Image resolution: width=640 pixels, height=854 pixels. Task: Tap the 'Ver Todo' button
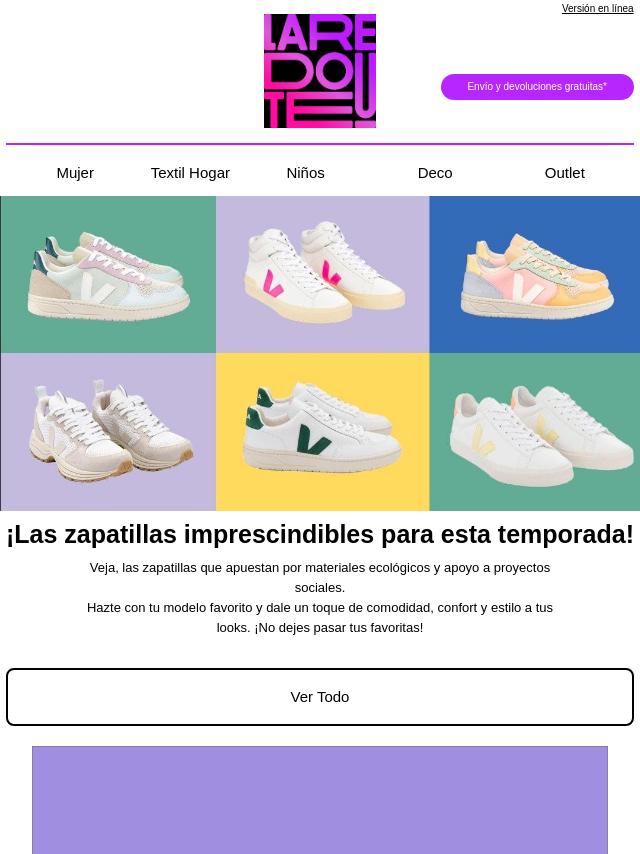pos(320,697)
